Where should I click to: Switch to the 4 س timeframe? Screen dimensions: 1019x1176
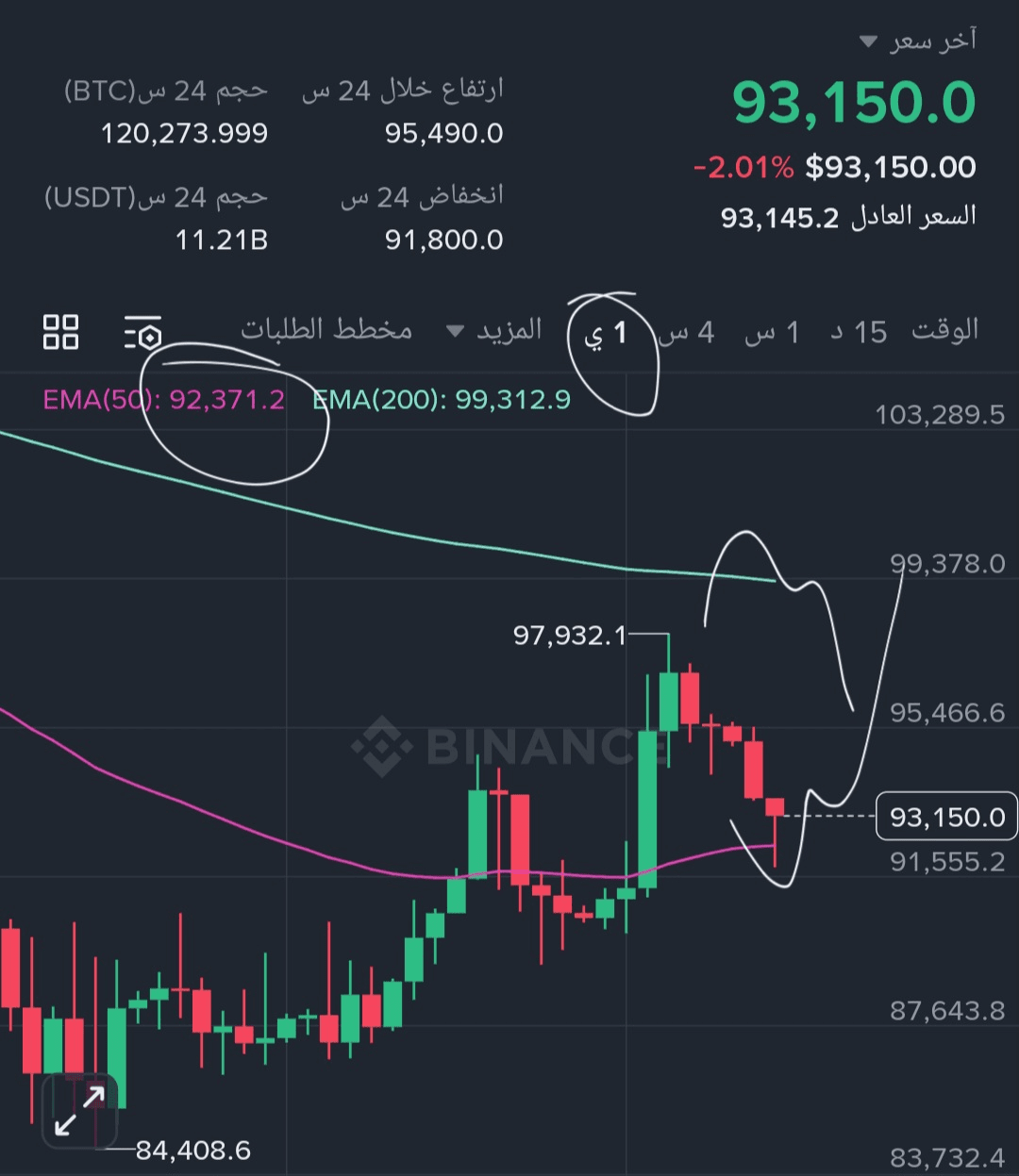coord(687,331)
